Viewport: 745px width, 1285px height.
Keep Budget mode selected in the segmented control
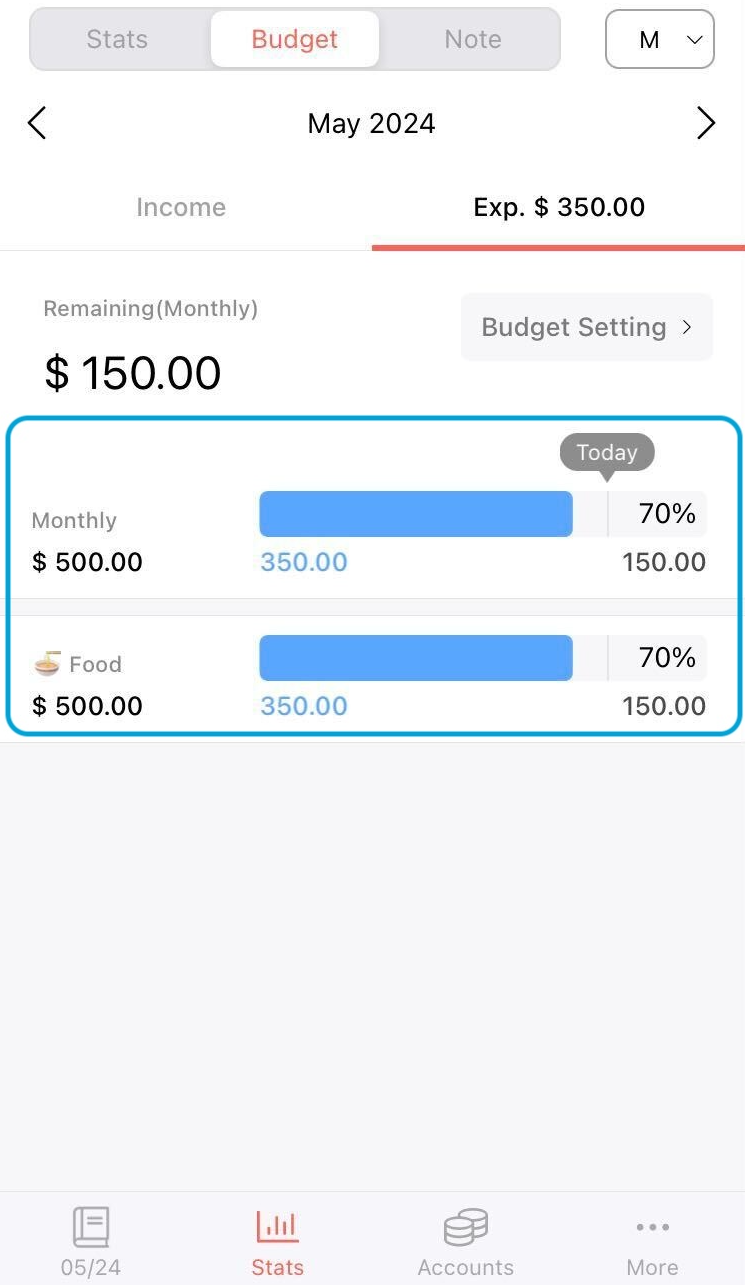point(294,39)
